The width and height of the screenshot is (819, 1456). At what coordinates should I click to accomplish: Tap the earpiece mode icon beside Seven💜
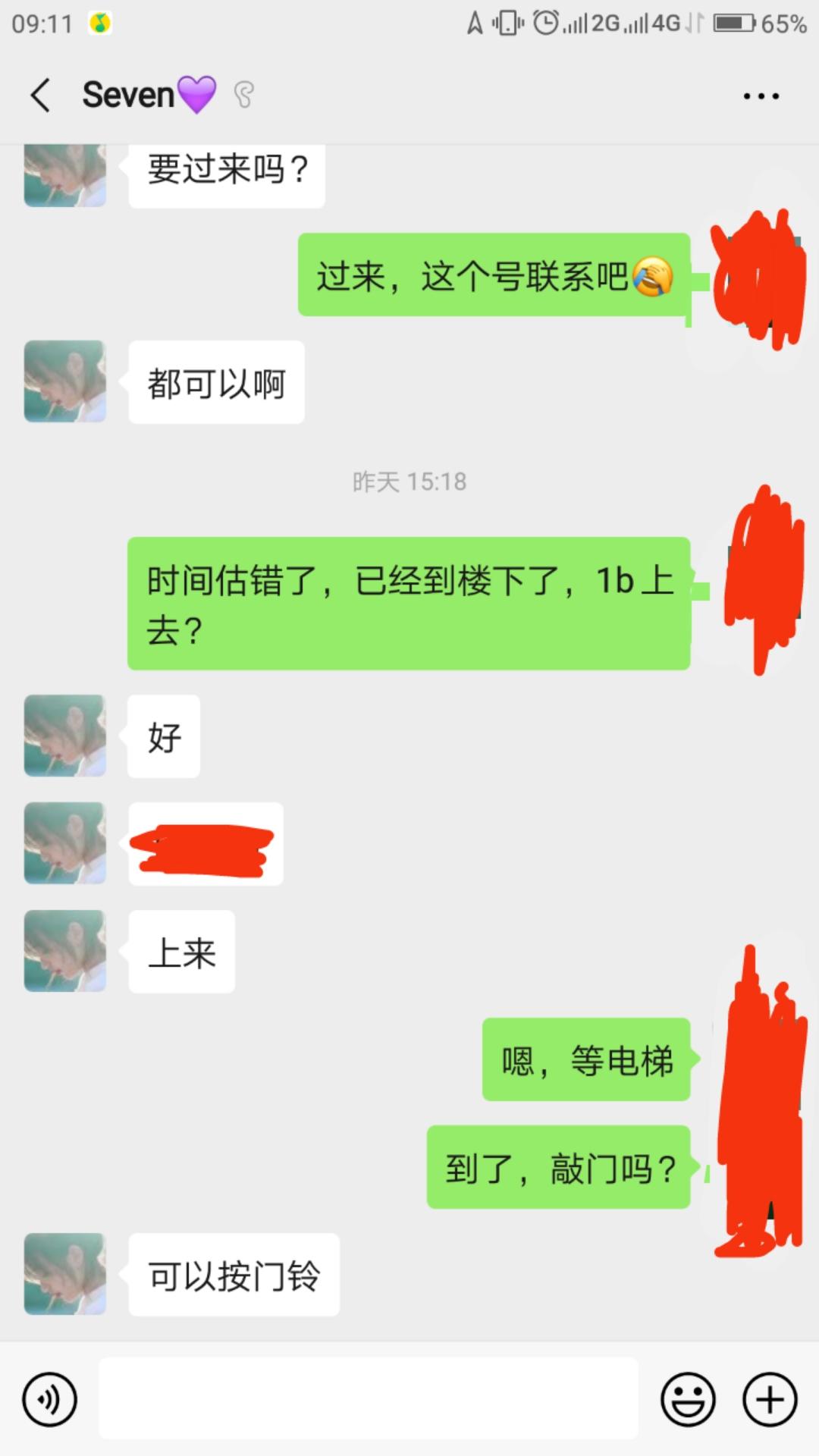241,96
